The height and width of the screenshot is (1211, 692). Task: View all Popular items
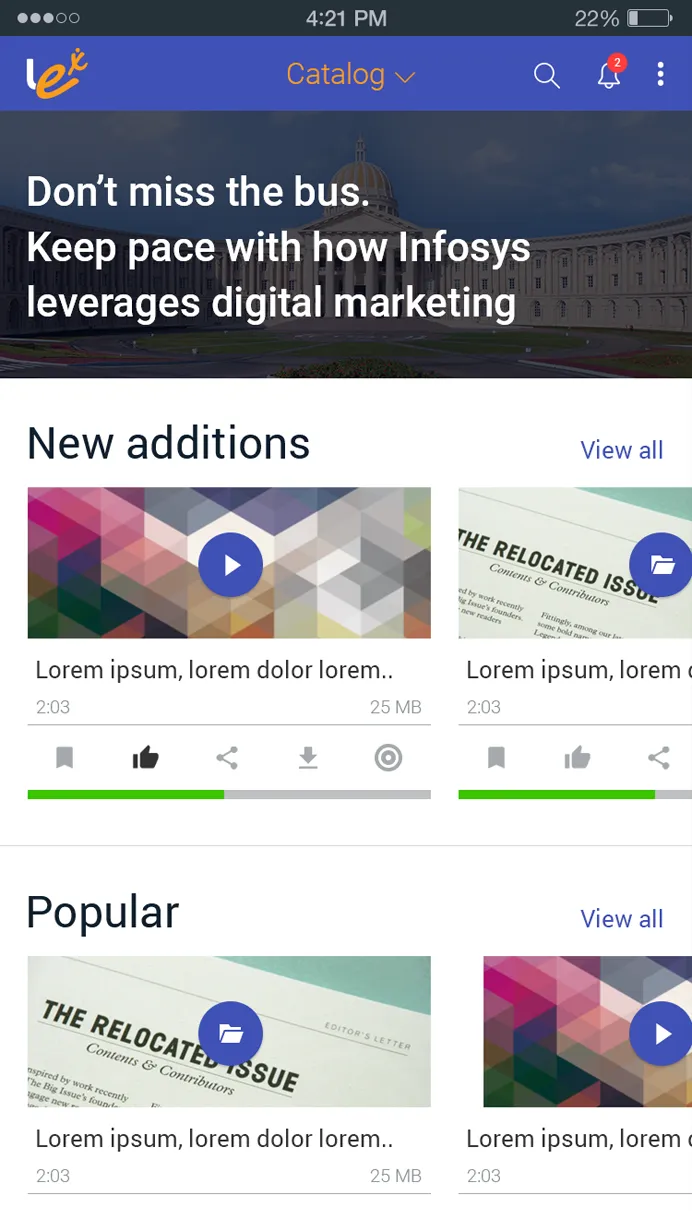tap(621, 919)
